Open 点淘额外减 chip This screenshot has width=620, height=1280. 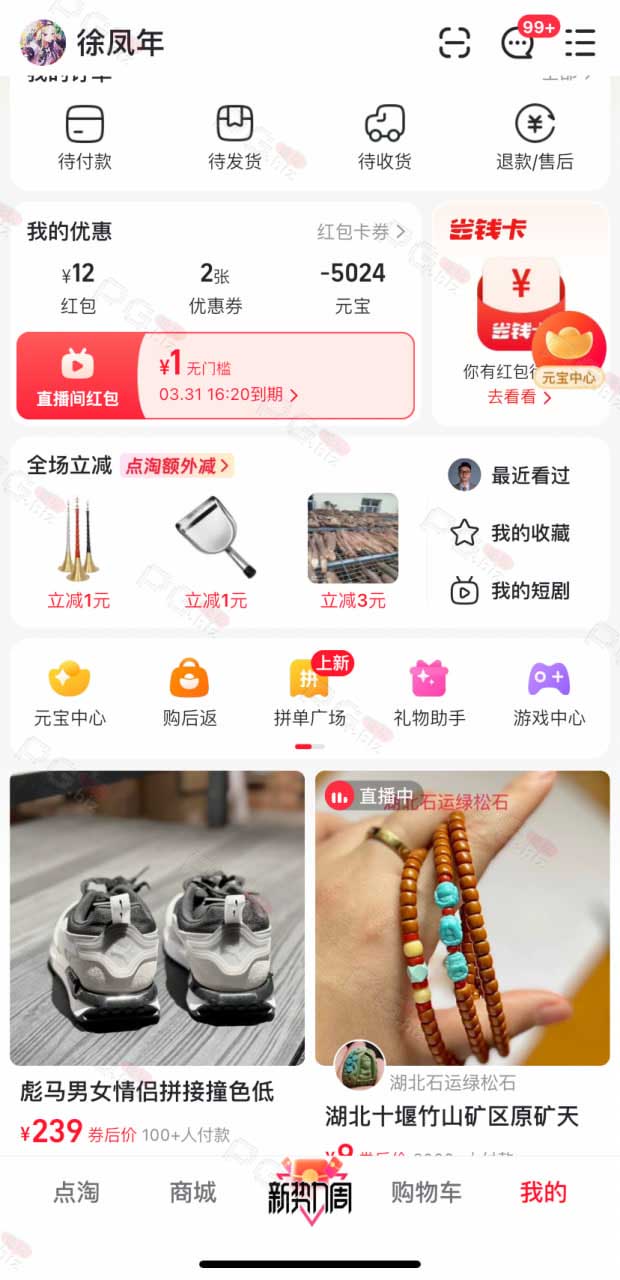177,465
